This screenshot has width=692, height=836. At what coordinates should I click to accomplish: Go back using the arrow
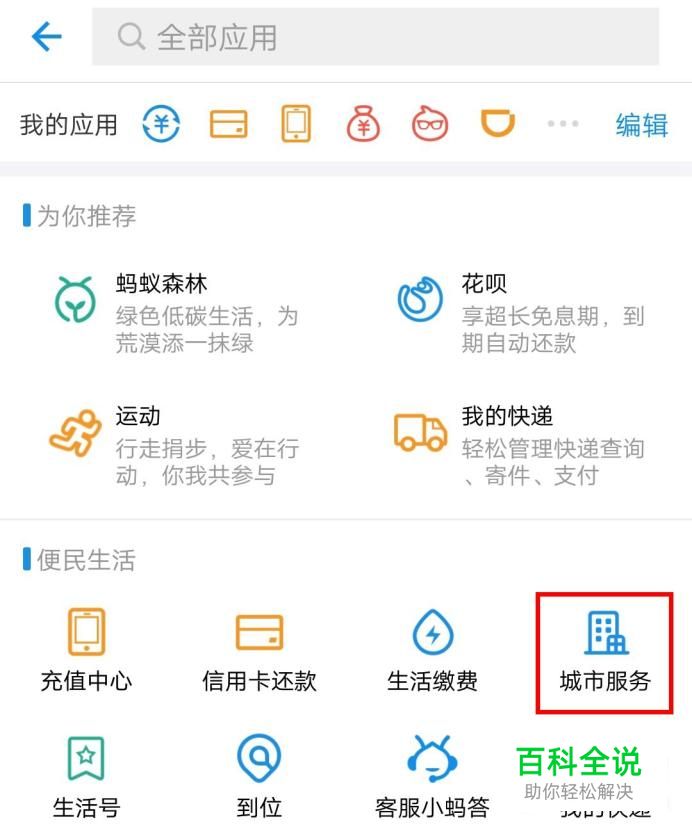[x=46, y=37]
